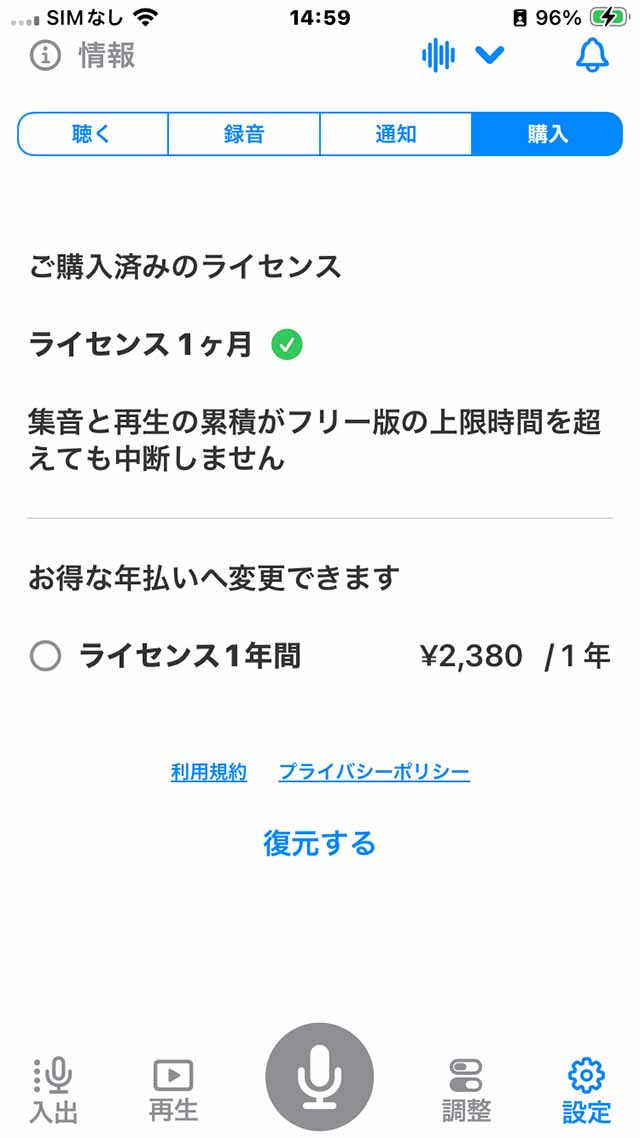Image resolution: width=640 pixels, height=1138 pixels.
Task: Open the 設定 tab
Action: pos(586,1090)
